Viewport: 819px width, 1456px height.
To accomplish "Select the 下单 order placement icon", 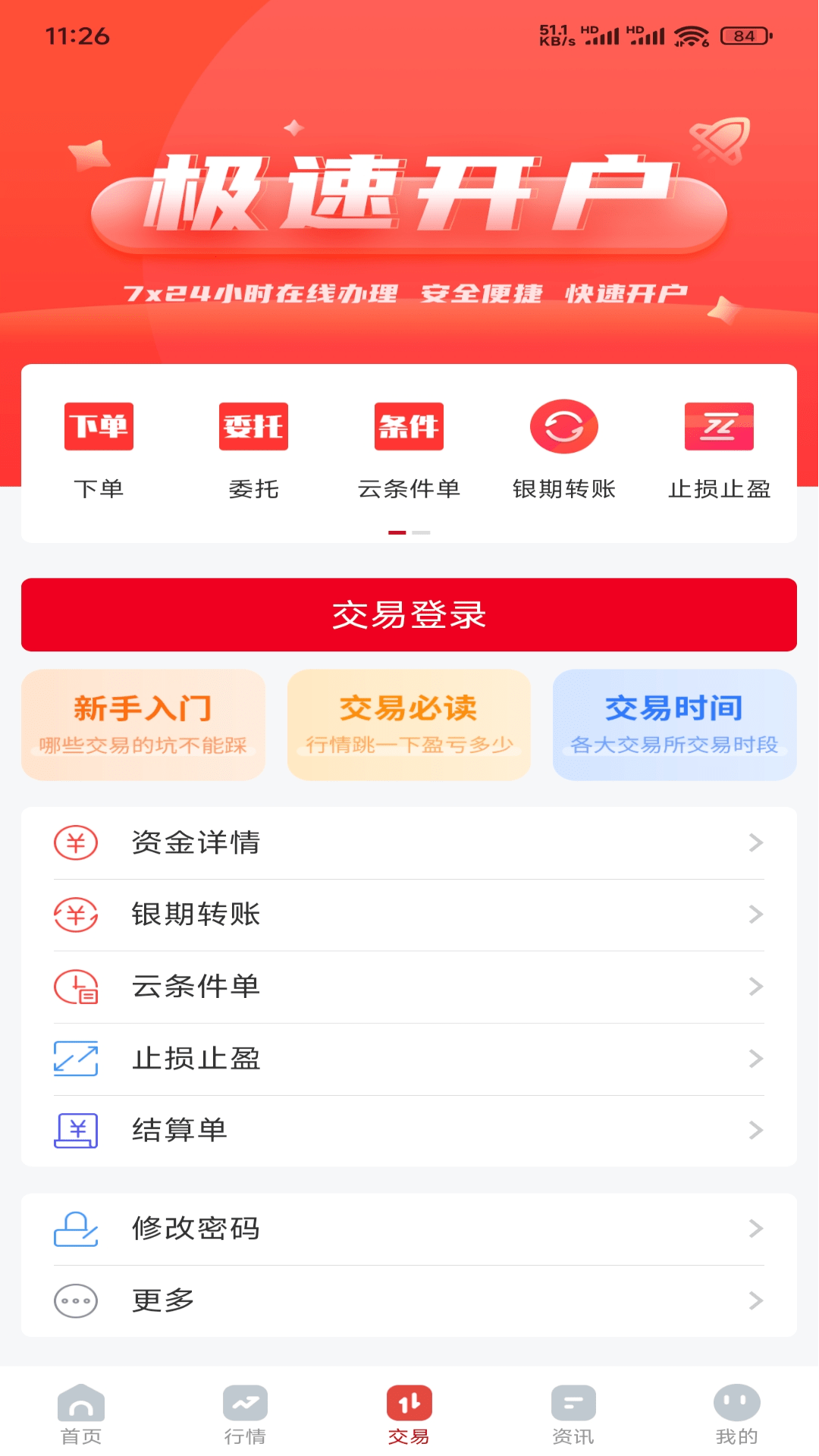I will (99, 427).
